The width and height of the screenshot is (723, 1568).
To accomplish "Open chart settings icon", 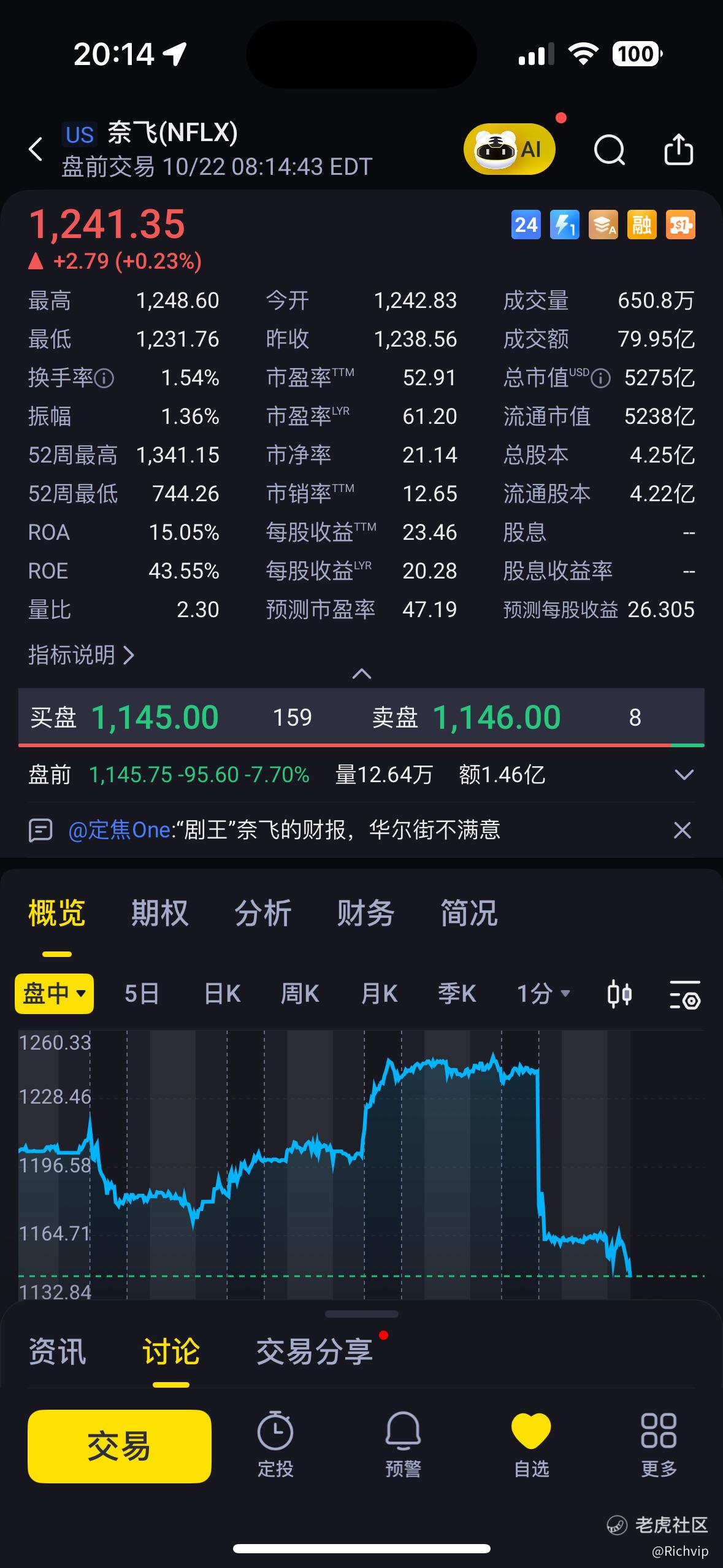I will tap(684, 994).
